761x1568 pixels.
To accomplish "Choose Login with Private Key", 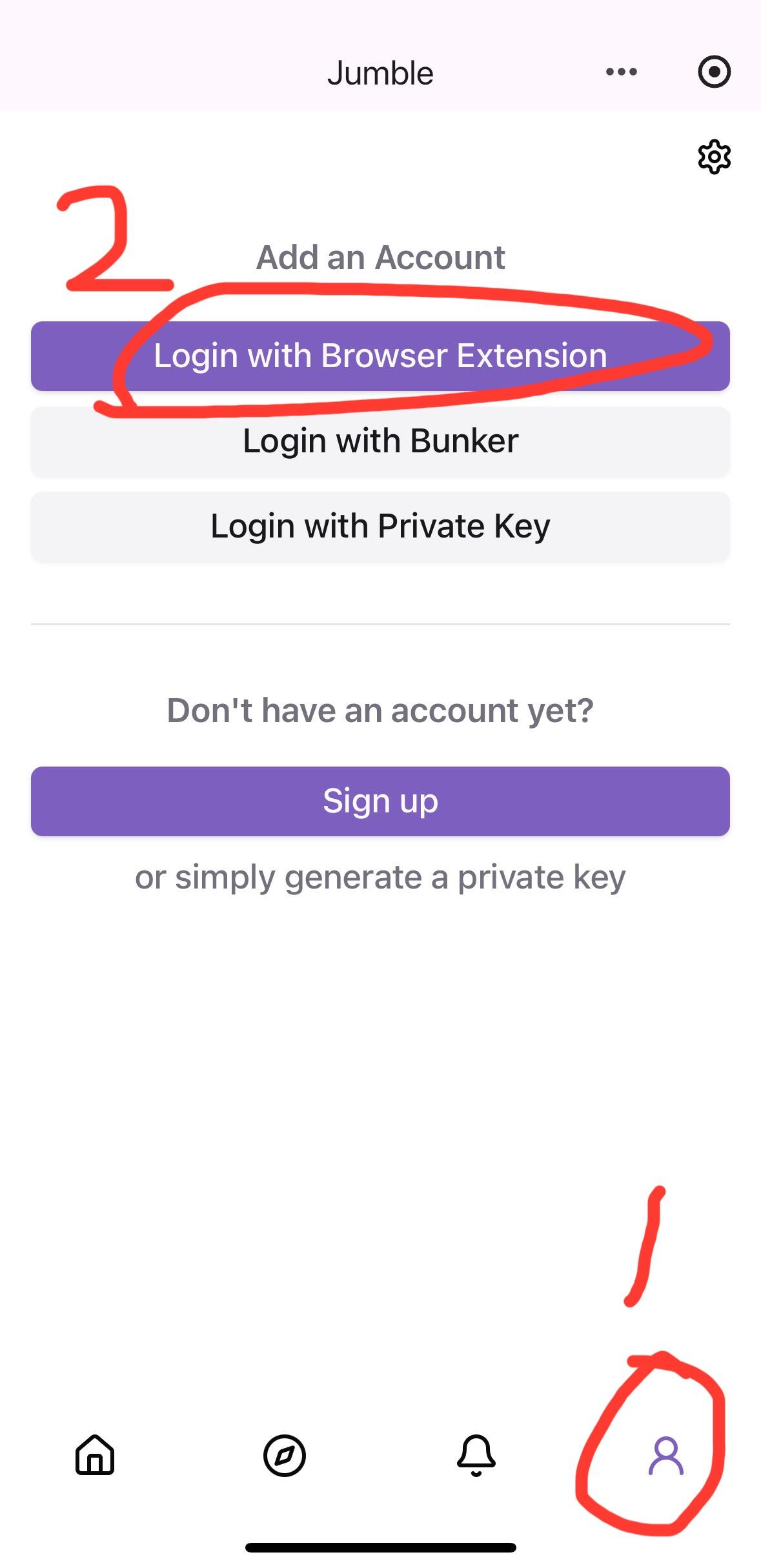I will 380,527.
